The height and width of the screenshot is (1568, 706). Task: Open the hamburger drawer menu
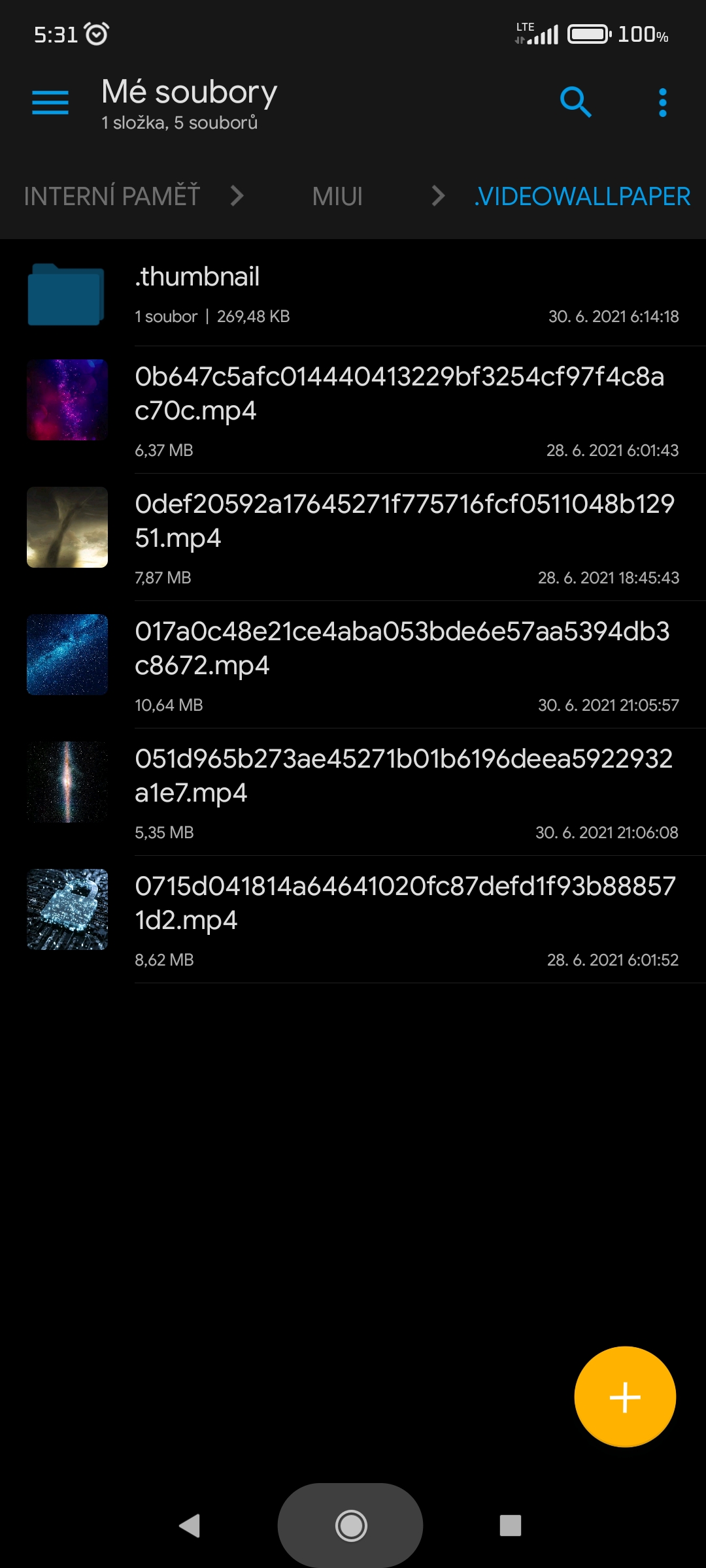click(x=50, y=103)
